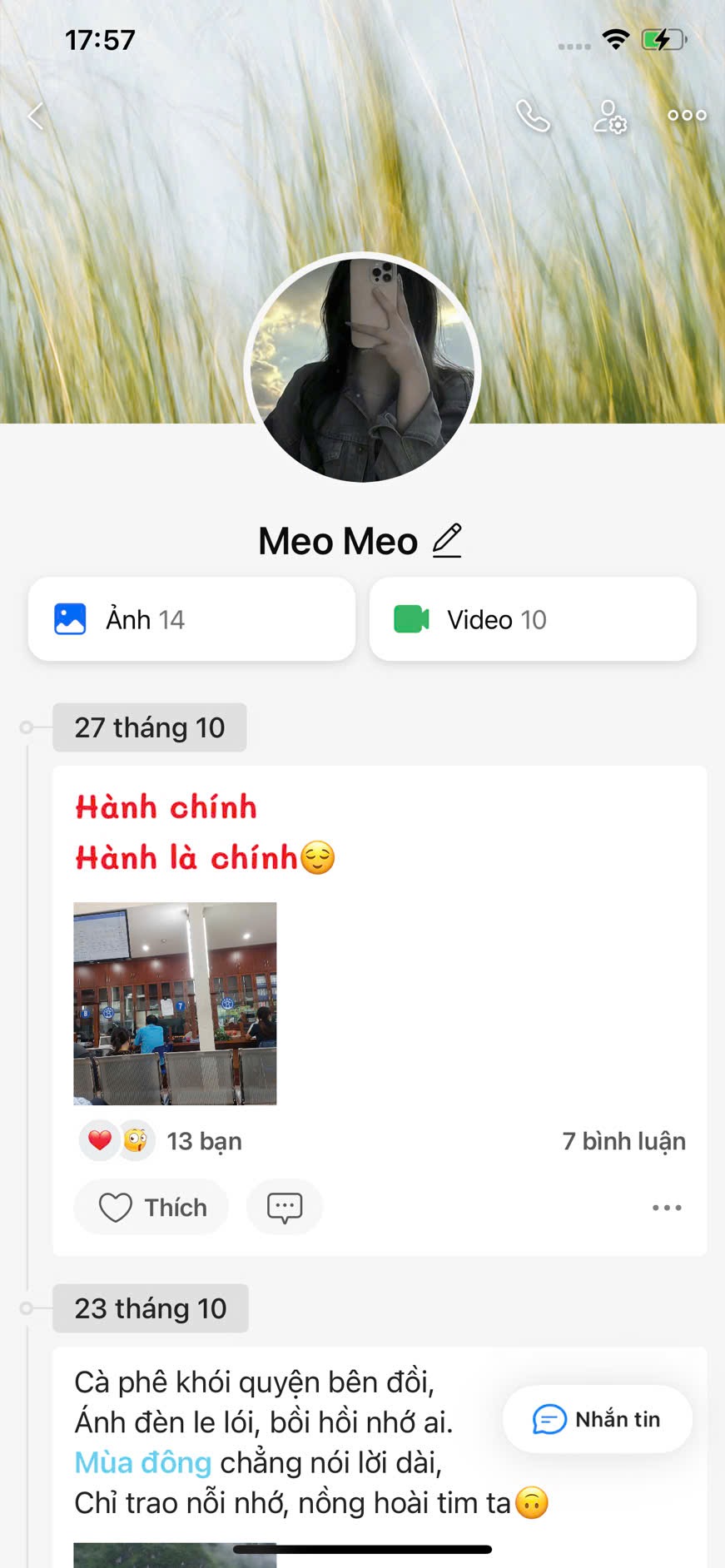Go back using the top-left arrow
The height and width of the screenshot is (1568, 725).
[35, 117]
